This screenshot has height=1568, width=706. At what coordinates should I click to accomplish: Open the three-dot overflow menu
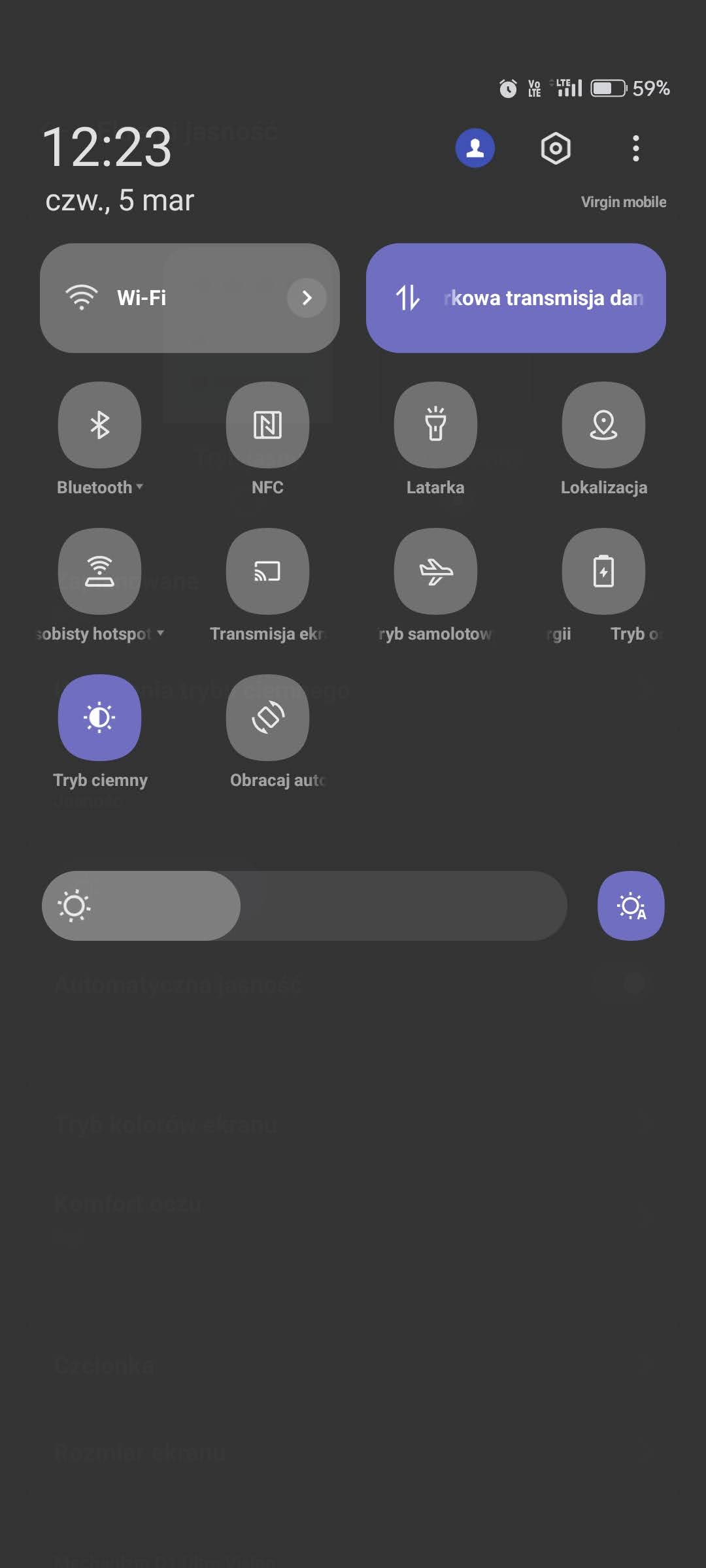pos(635,148)
